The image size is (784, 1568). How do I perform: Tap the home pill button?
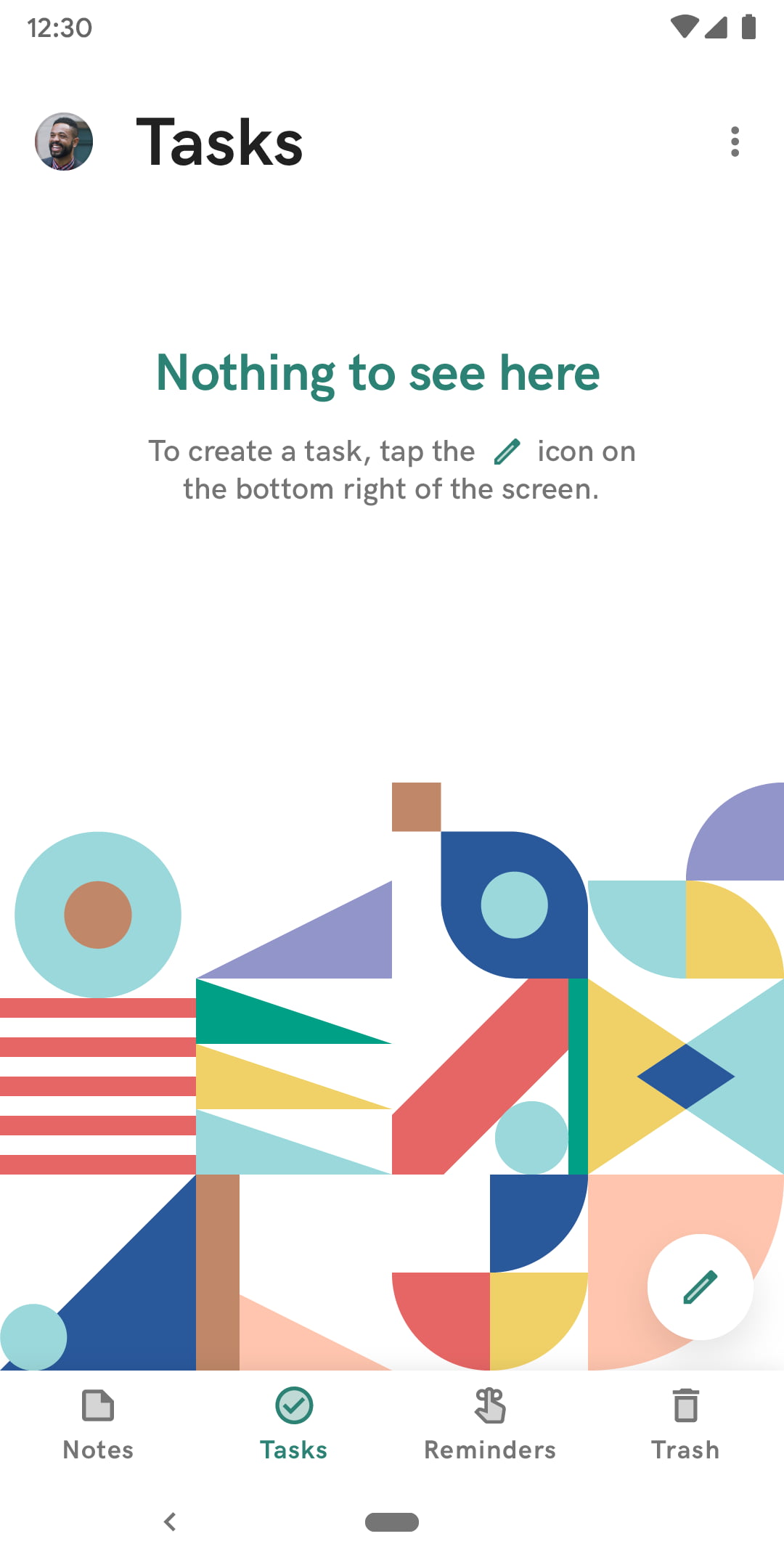(392, 1522)
